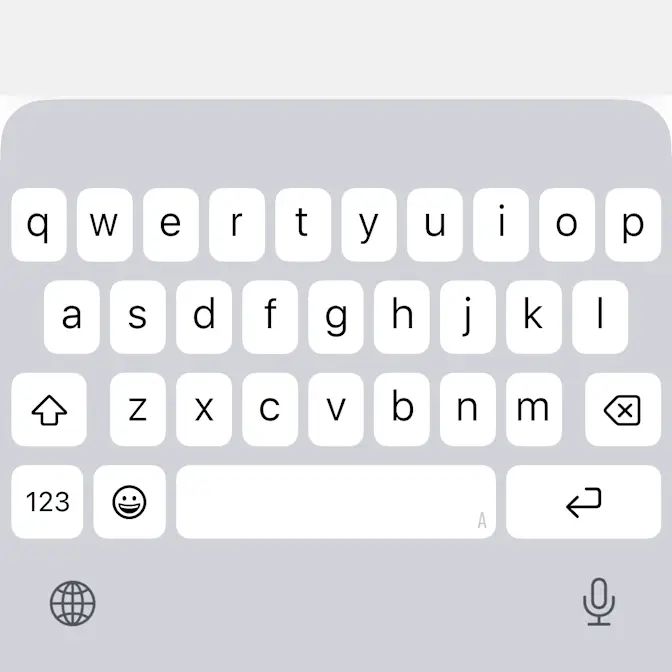
Task: Tap the space bar
Action: click(x=335, y=501)
